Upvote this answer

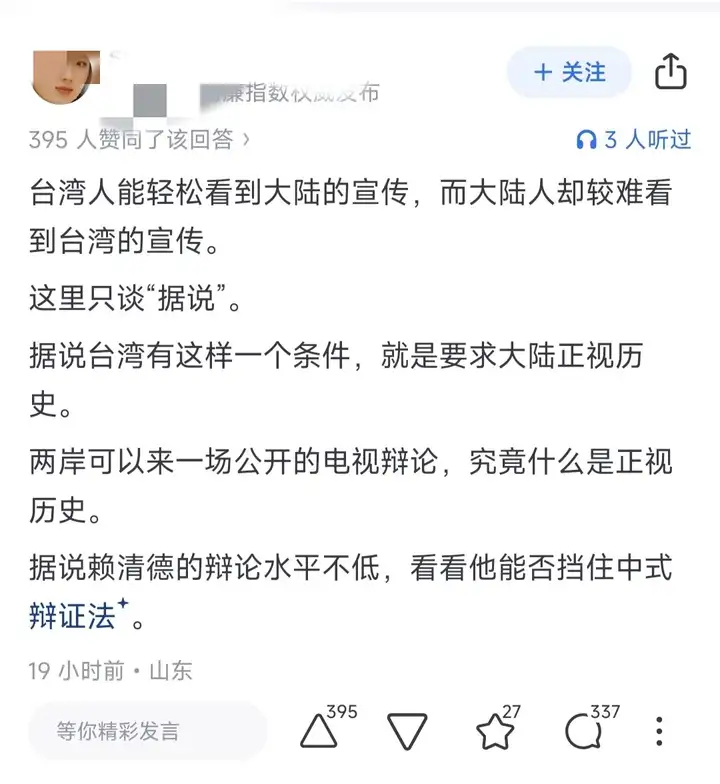(x=320, y=731)
